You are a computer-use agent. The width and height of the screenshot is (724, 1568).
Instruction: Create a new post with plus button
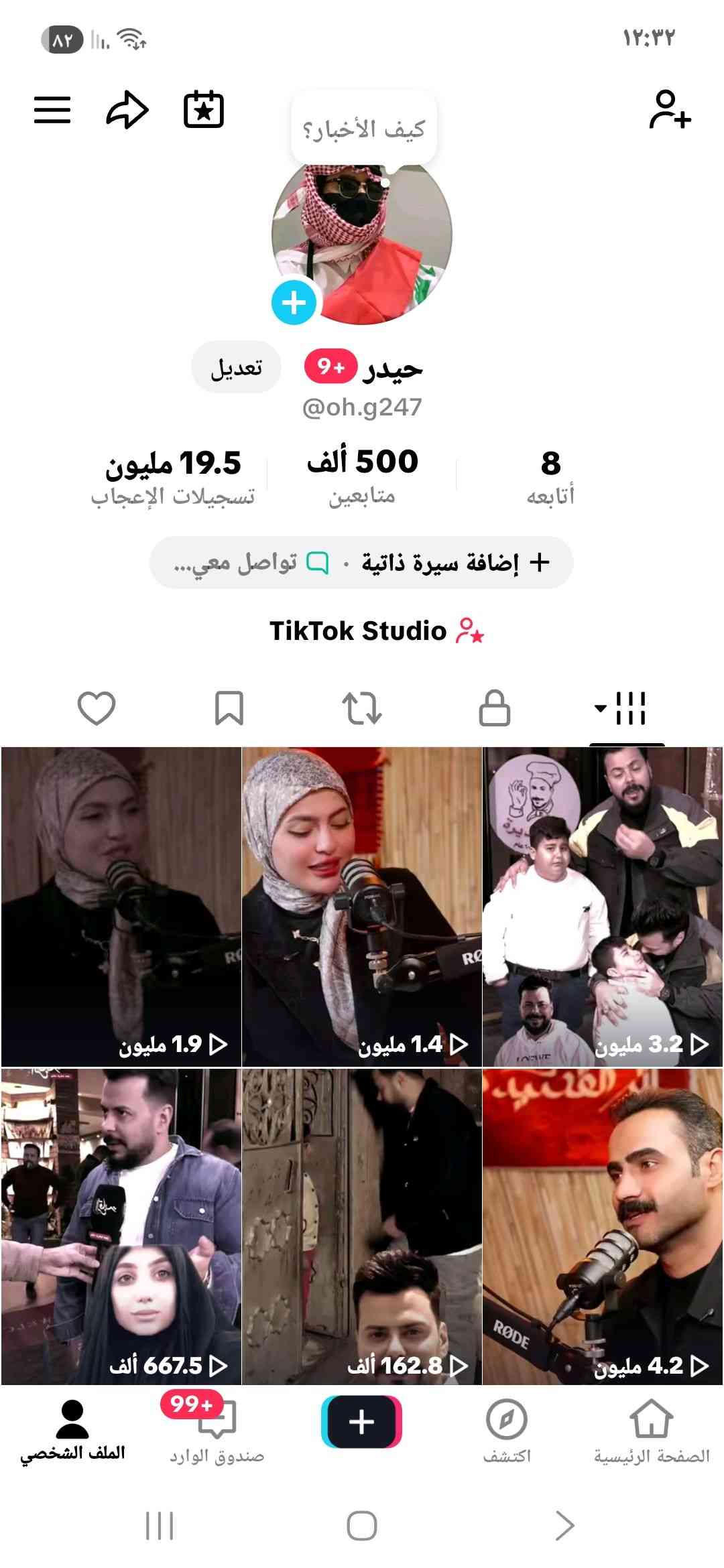[x=361, y=1422]
